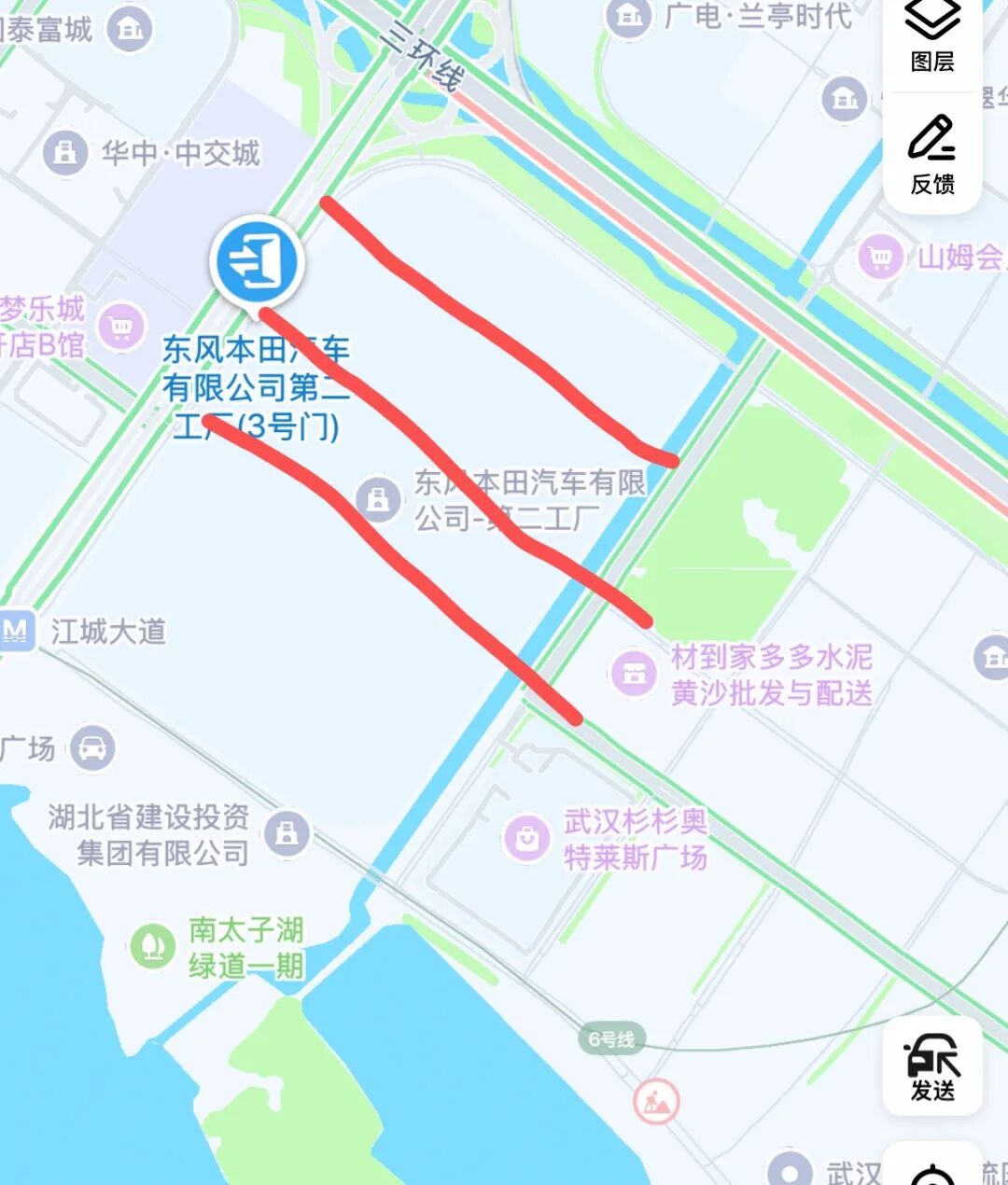
Task: Select the 武汉杉杉奥特莱斯广场 shopping marker
Action: (527, 837)
